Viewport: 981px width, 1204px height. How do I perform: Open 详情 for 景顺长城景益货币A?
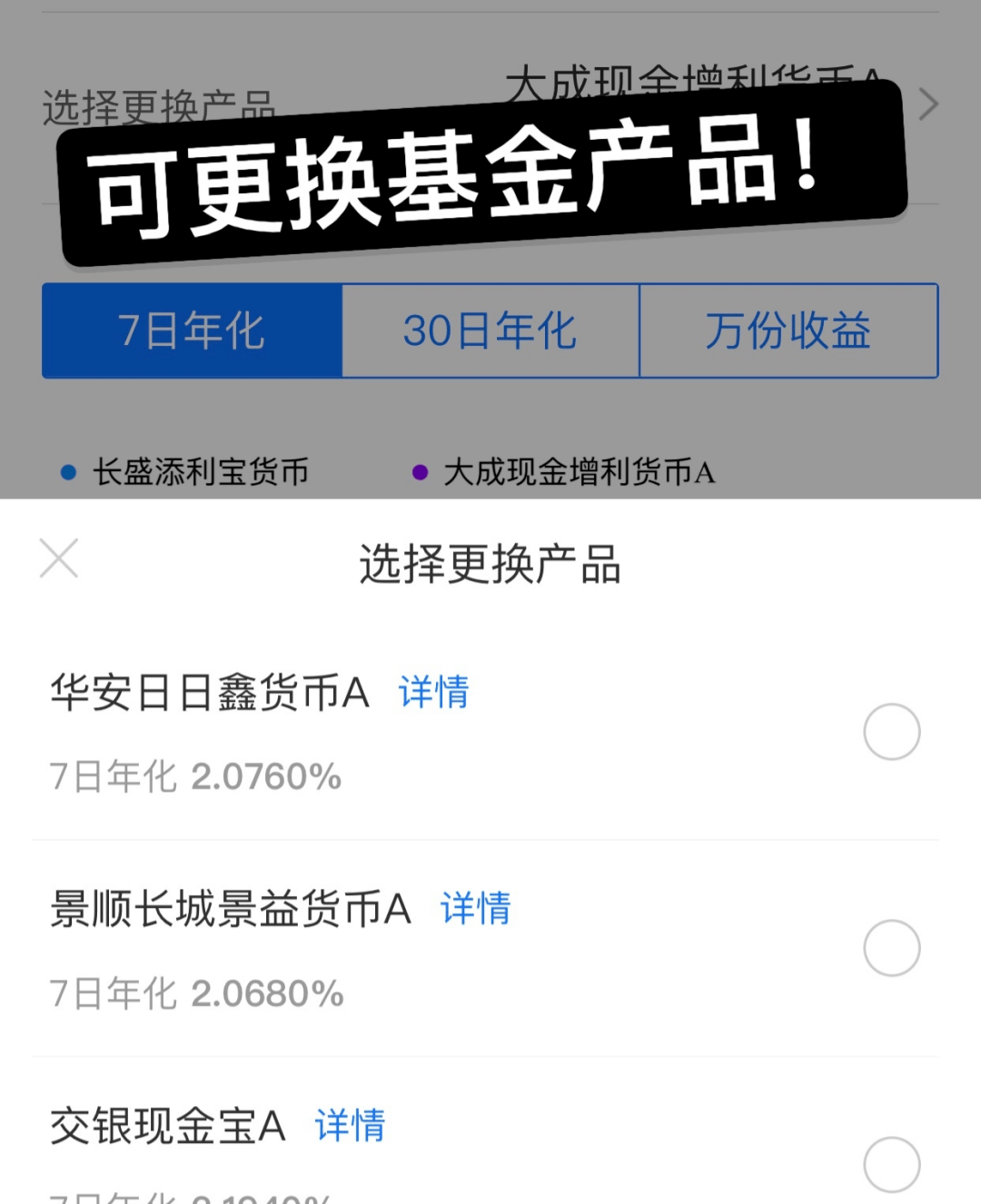coord(476,910)
